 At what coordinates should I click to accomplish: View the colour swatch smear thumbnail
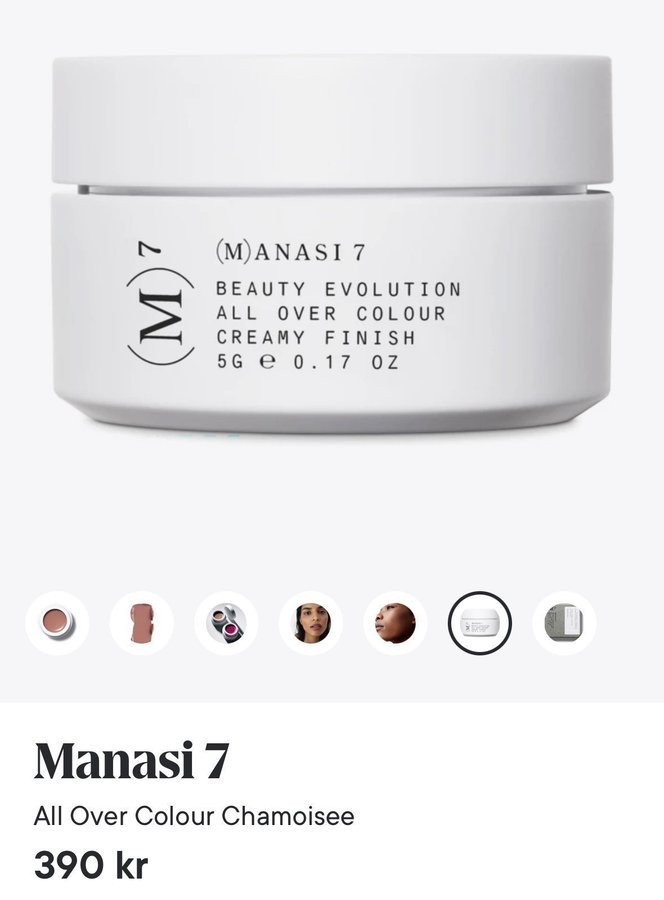point(141,623)
